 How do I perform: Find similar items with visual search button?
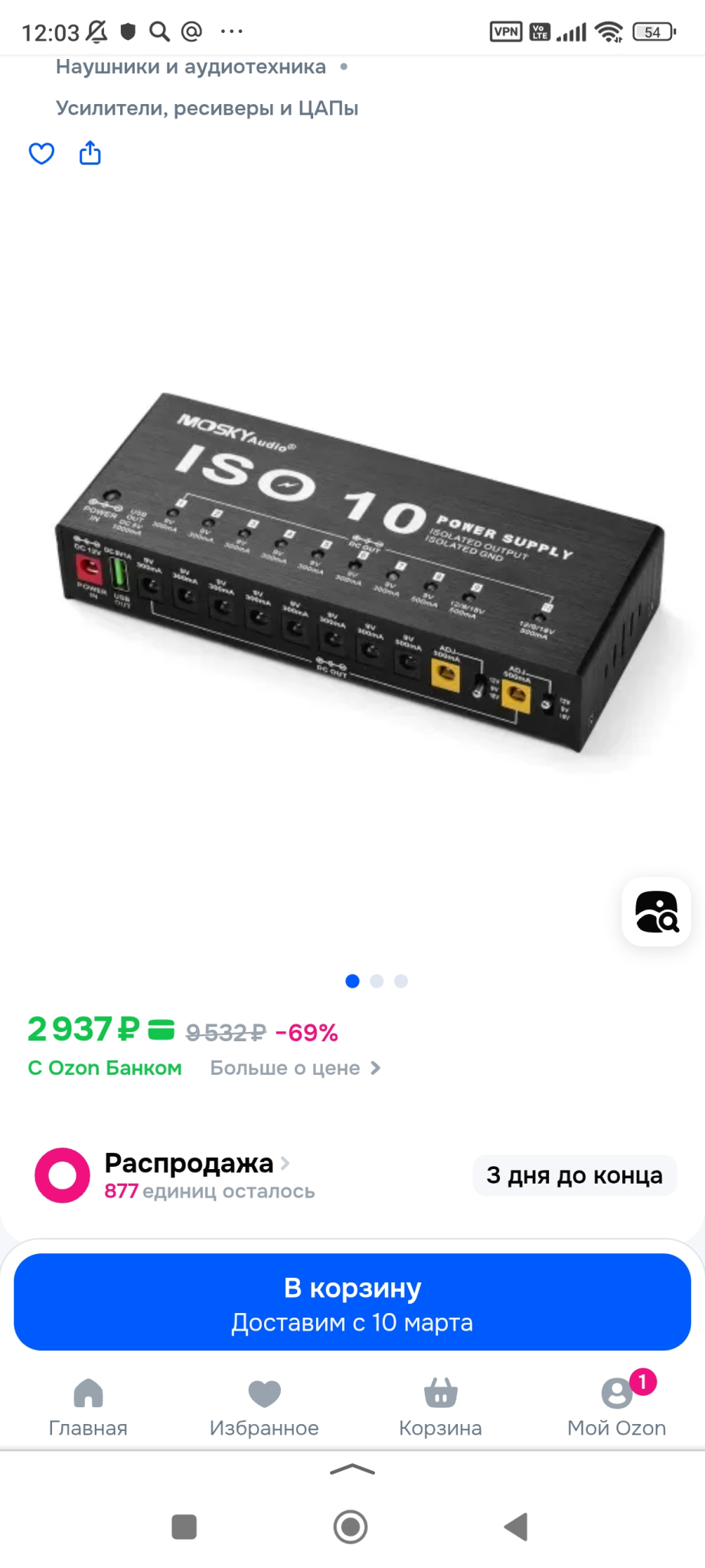click(x=656, y=912)
